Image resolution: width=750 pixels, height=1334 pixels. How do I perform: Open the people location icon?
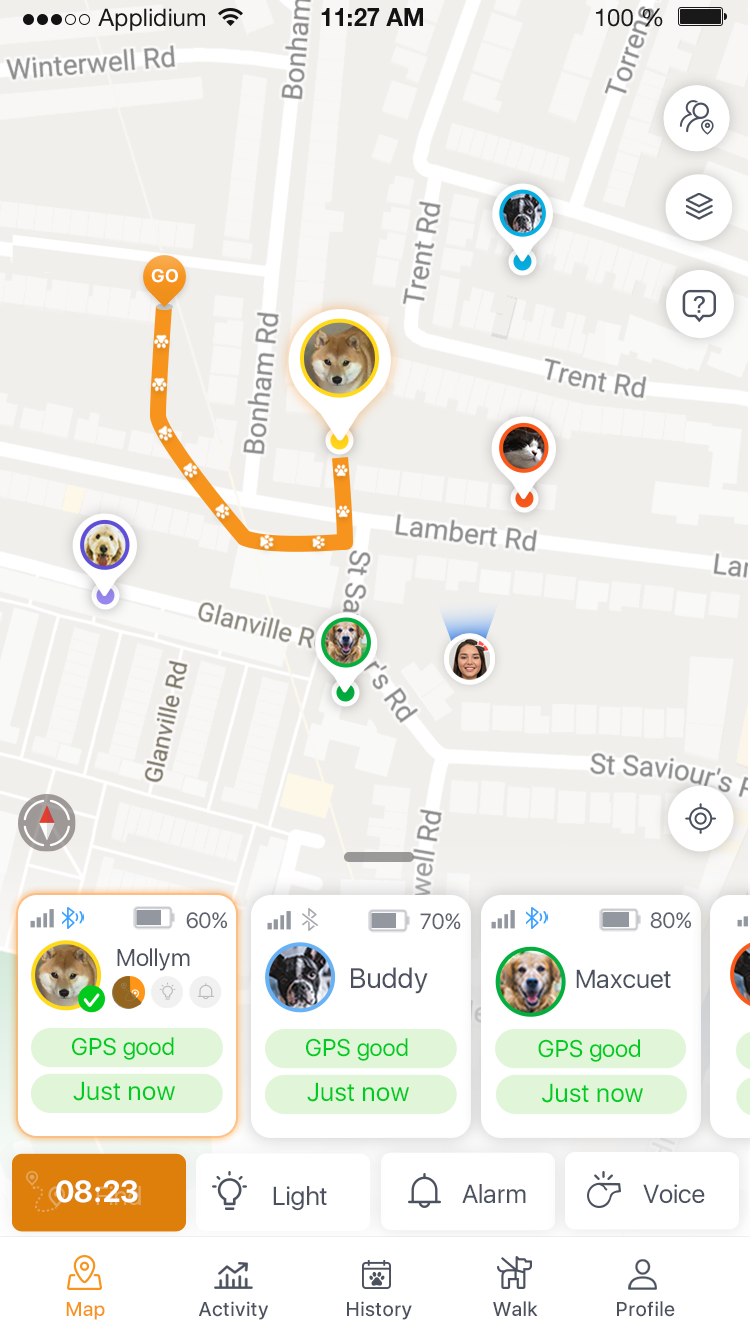[x=696, y=118]
